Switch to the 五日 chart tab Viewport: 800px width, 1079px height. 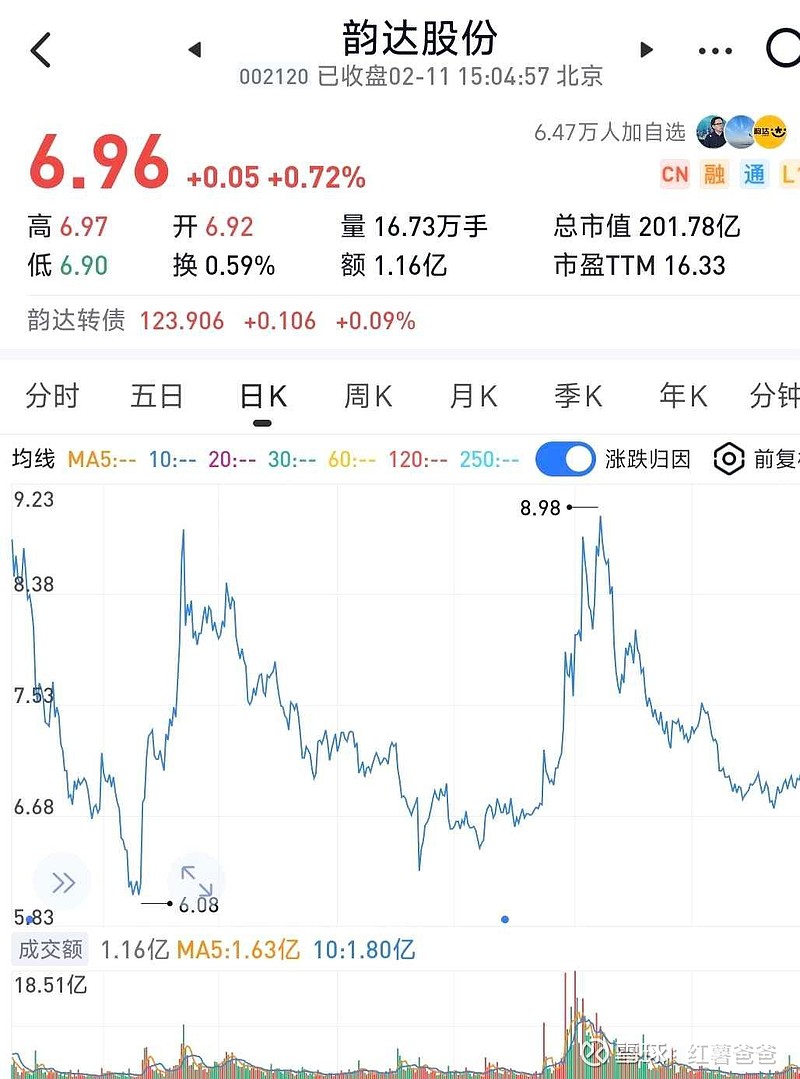[157, 396]
